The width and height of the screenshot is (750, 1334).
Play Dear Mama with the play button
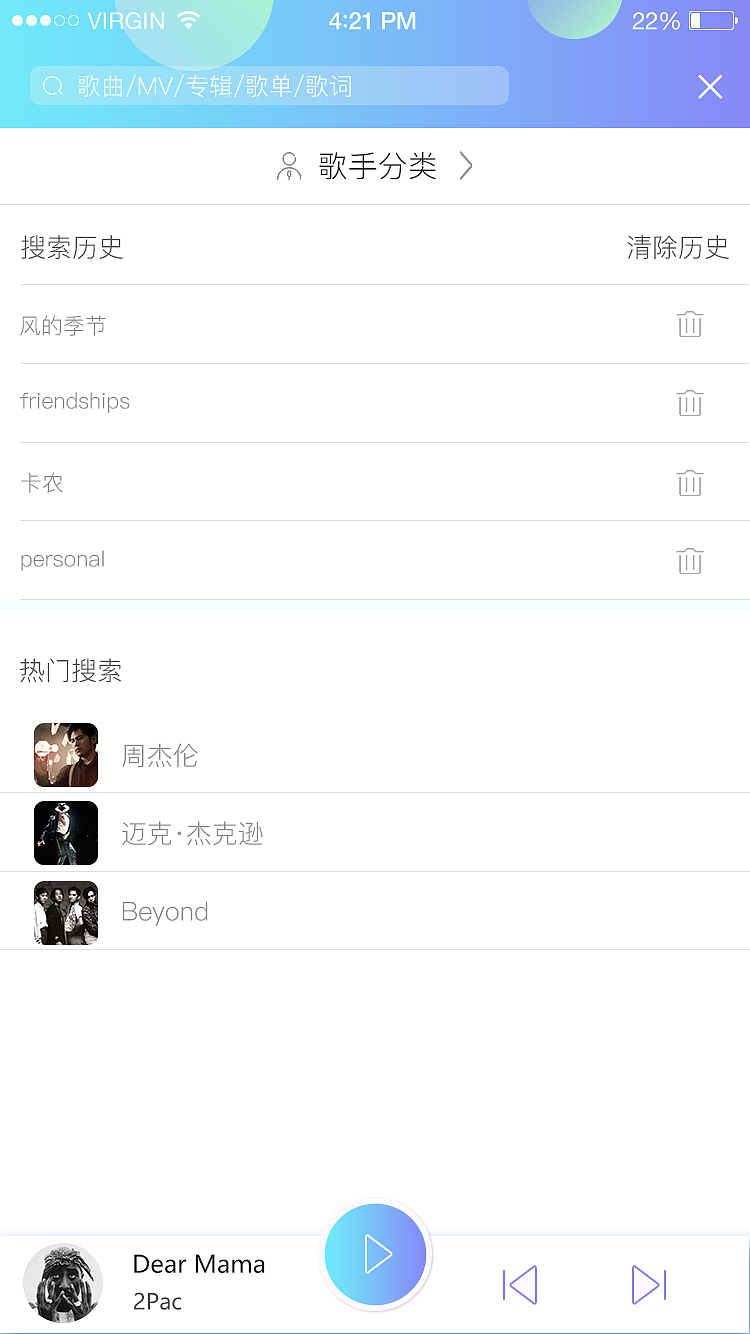point(376,1253)
